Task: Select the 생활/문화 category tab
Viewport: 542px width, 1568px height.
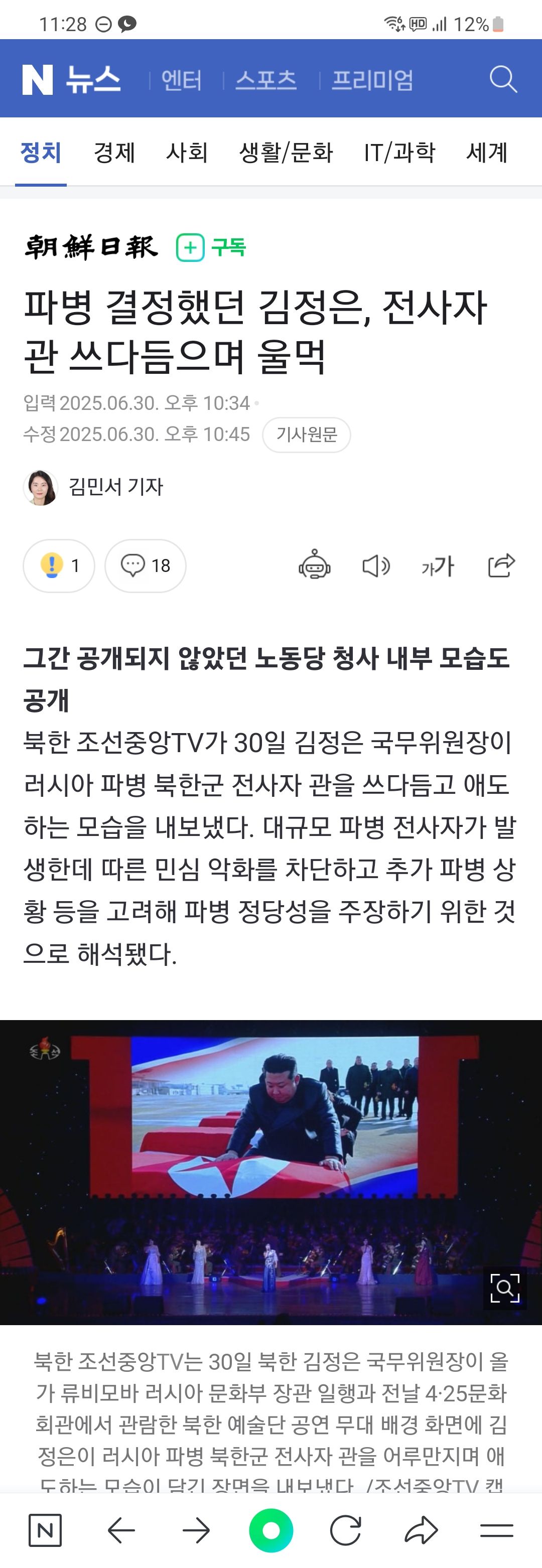Action: click(286, 152)
